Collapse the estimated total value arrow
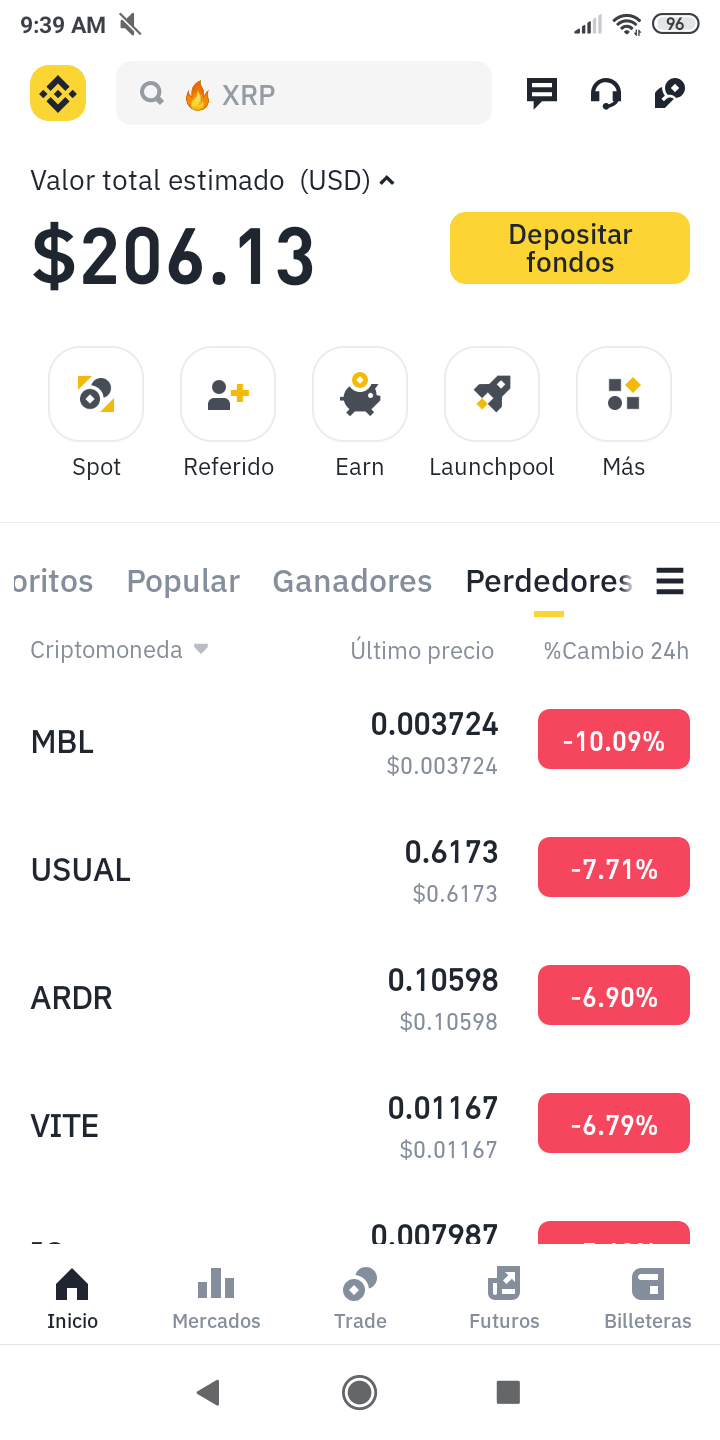 pos(387,181)
